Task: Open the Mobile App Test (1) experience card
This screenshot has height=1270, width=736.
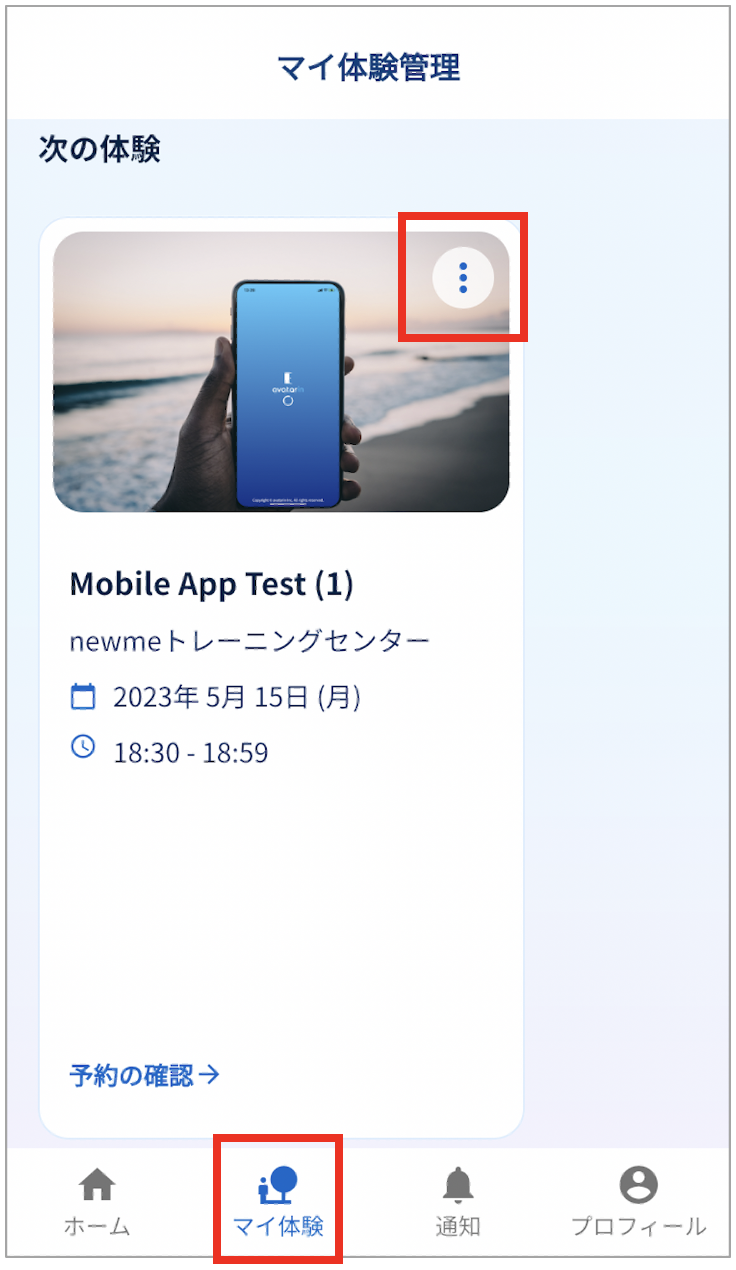Action: (211, 585)
